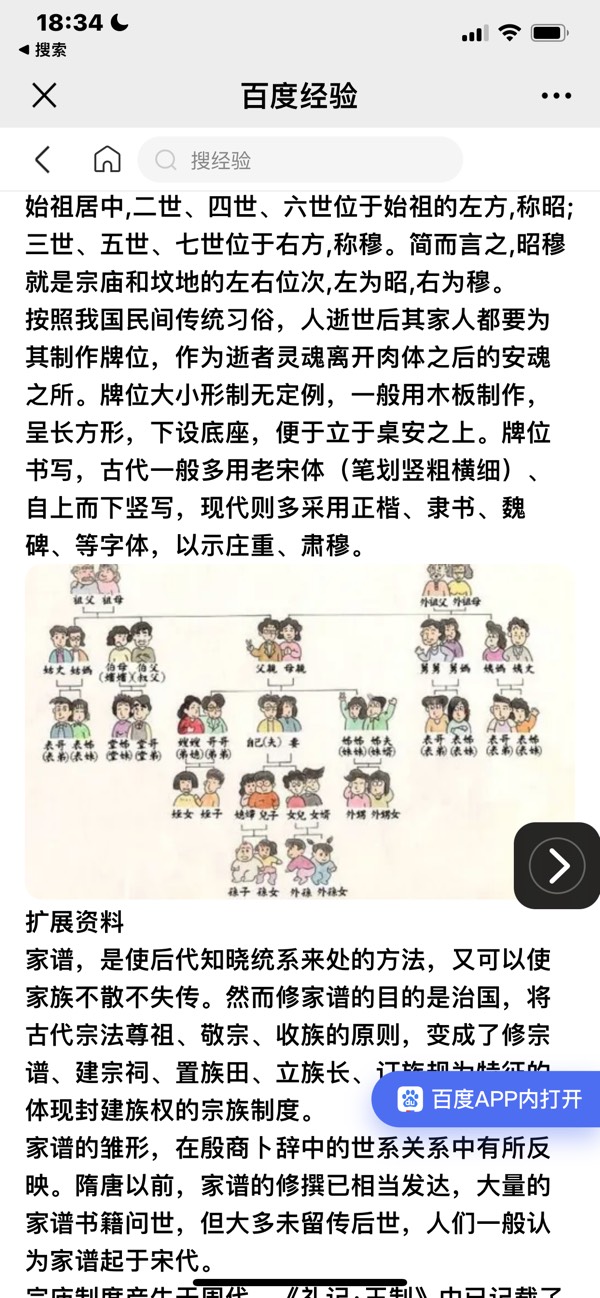Close the Baidu Jingyan page
This screenshot has width=600, height=1298.
(44, 96)
